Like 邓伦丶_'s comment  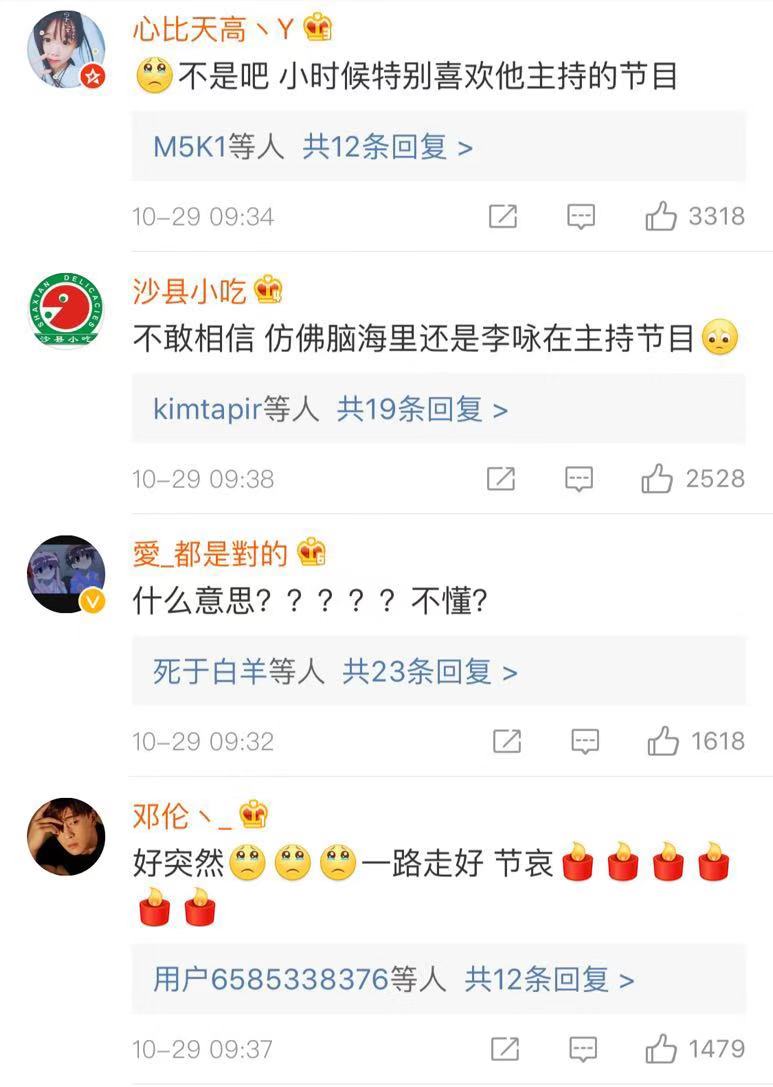(661, 1049)
